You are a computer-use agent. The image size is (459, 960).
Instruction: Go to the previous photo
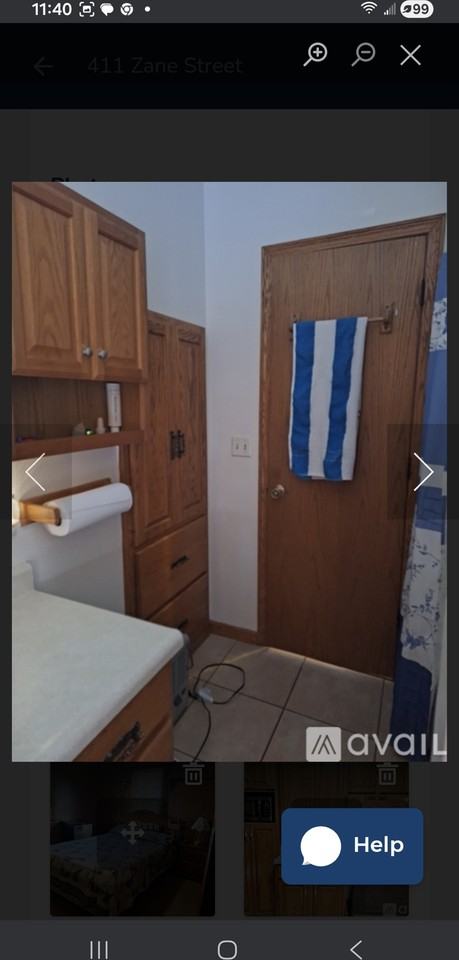coord(35,471)
